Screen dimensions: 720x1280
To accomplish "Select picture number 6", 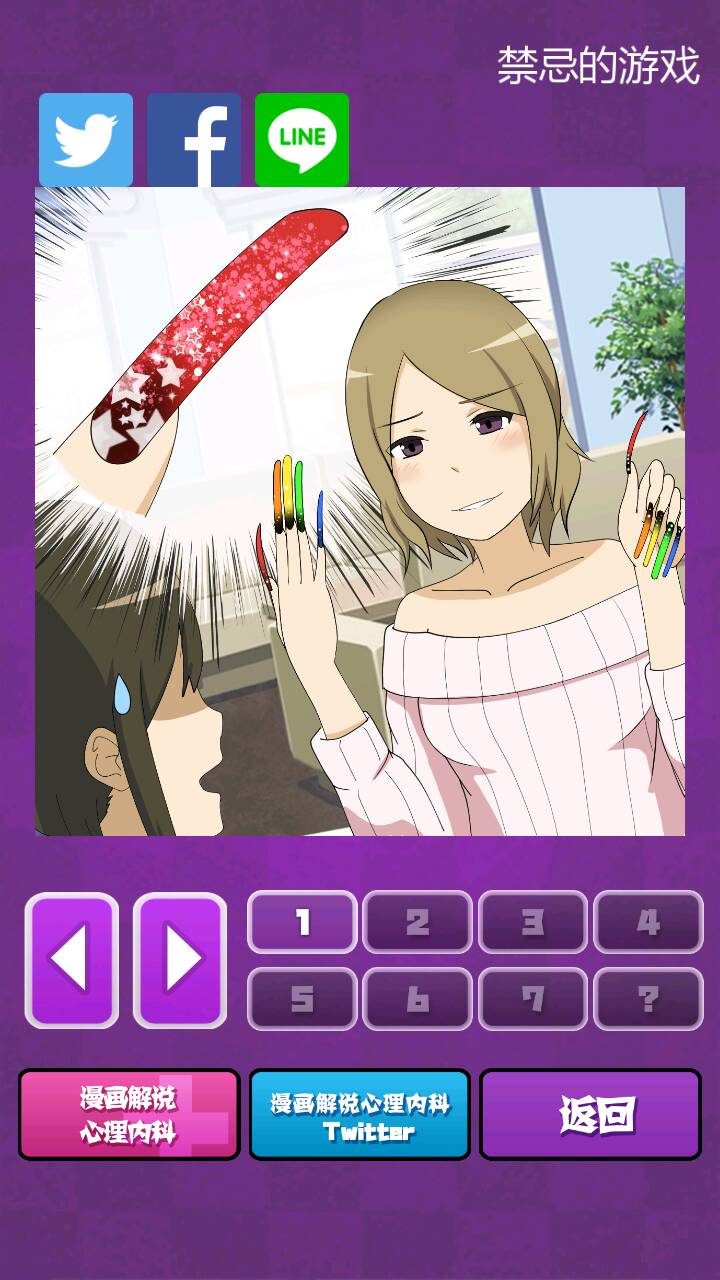I will [x=417, y=998].
